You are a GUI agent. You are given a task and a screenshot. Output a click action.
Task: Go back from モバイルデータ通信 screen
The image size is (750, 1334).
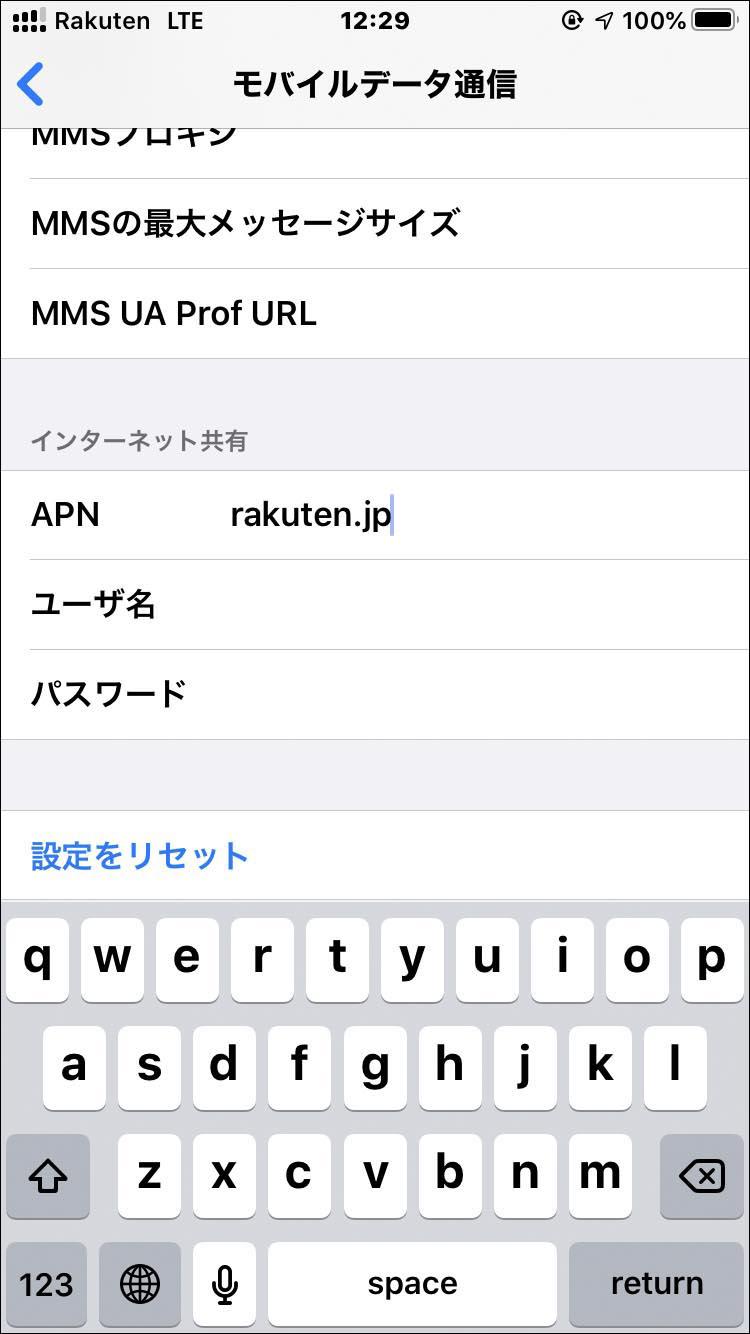pos(31,84)
